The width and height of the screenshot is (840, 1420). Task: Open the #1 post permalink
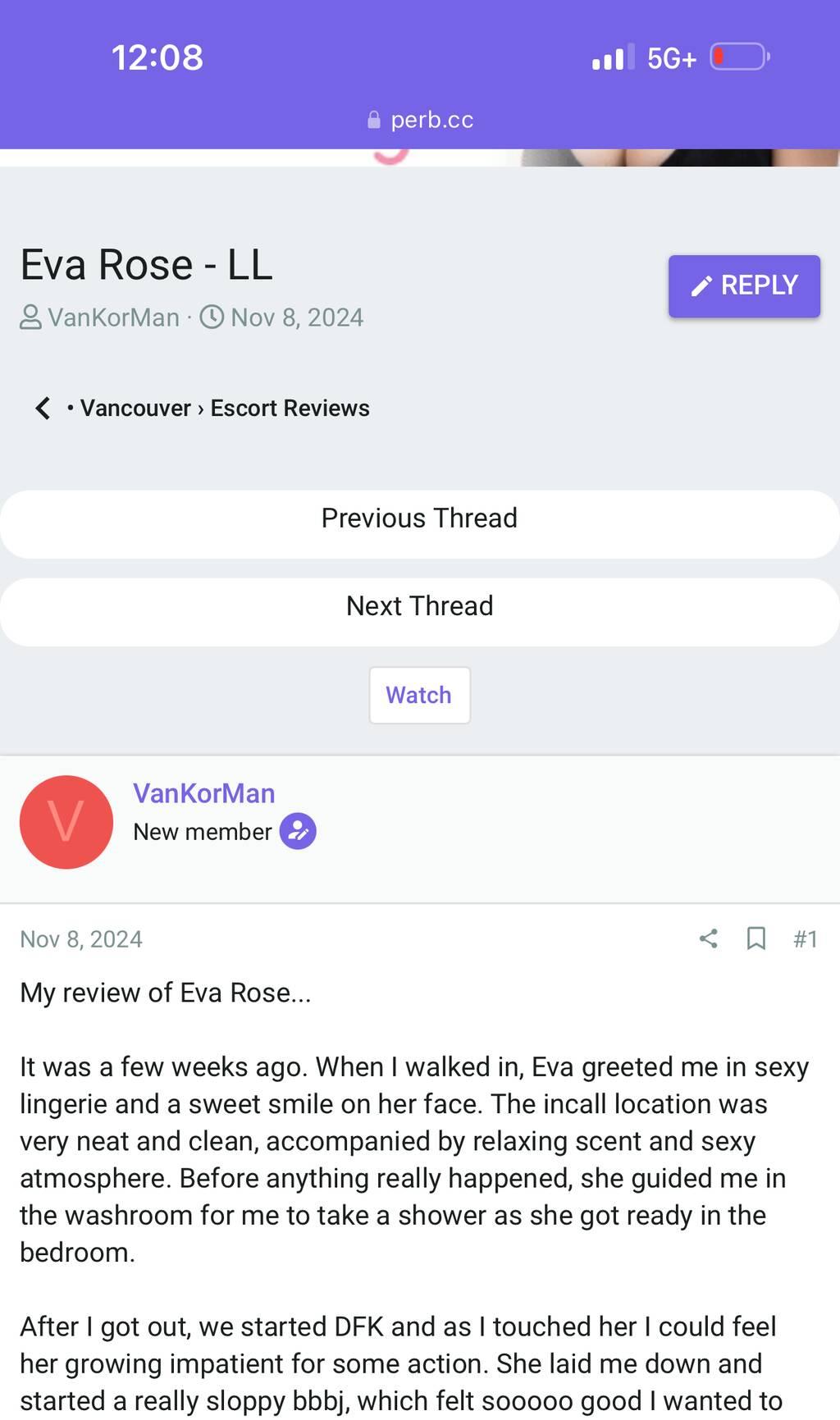coord(805,938)
